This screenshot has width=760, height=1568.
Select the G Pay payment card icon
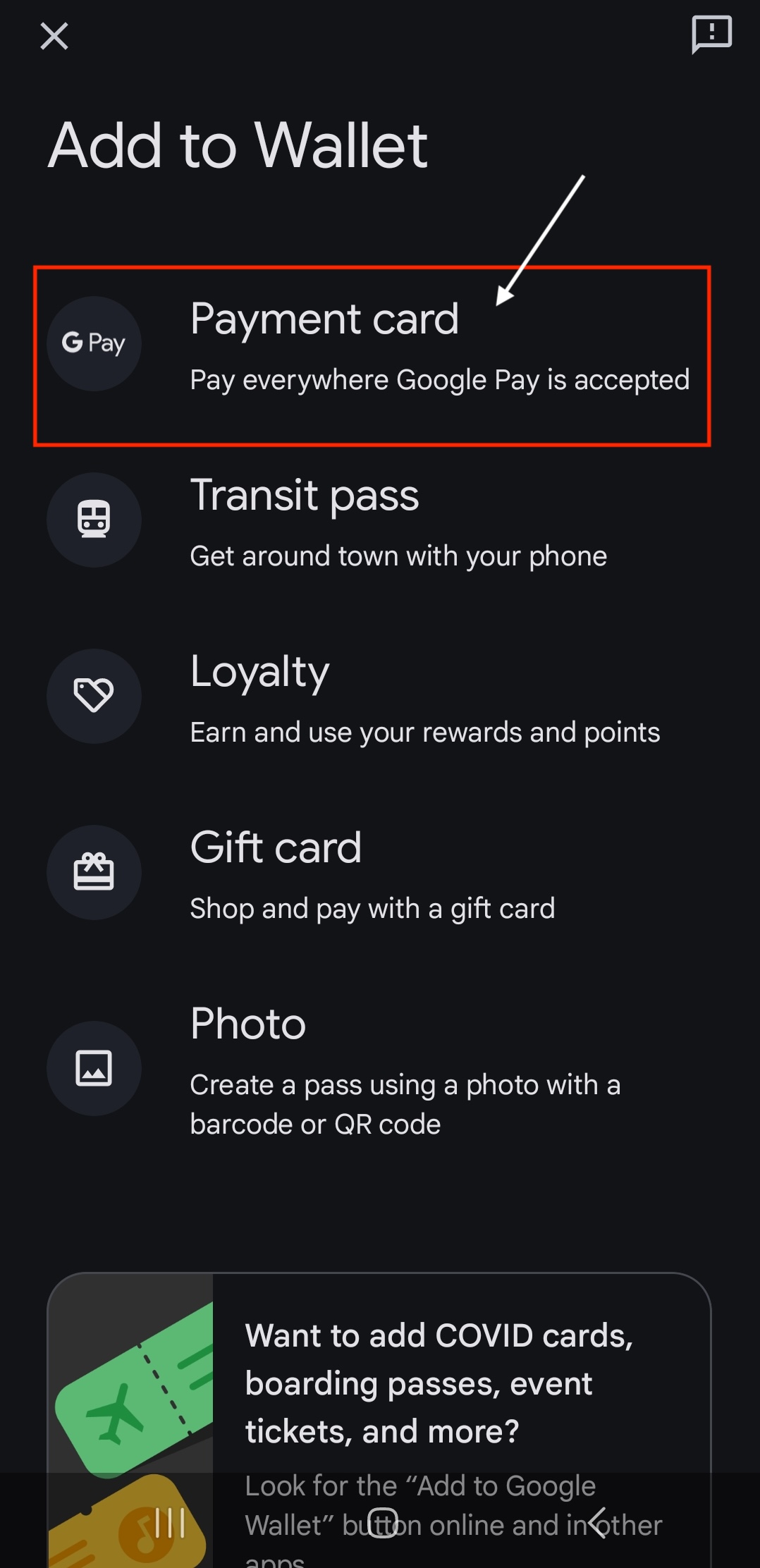click(x=94, y=343)
